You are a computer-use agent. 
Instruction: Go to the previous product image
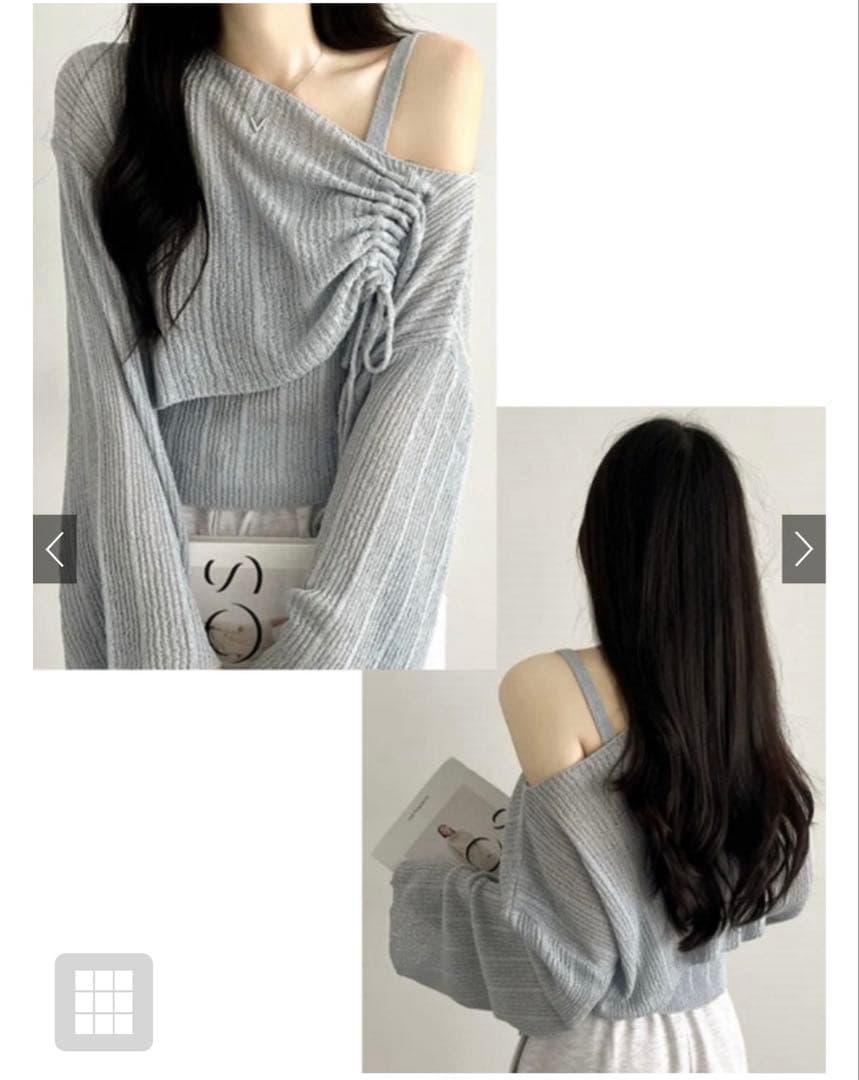coord(54,549)
